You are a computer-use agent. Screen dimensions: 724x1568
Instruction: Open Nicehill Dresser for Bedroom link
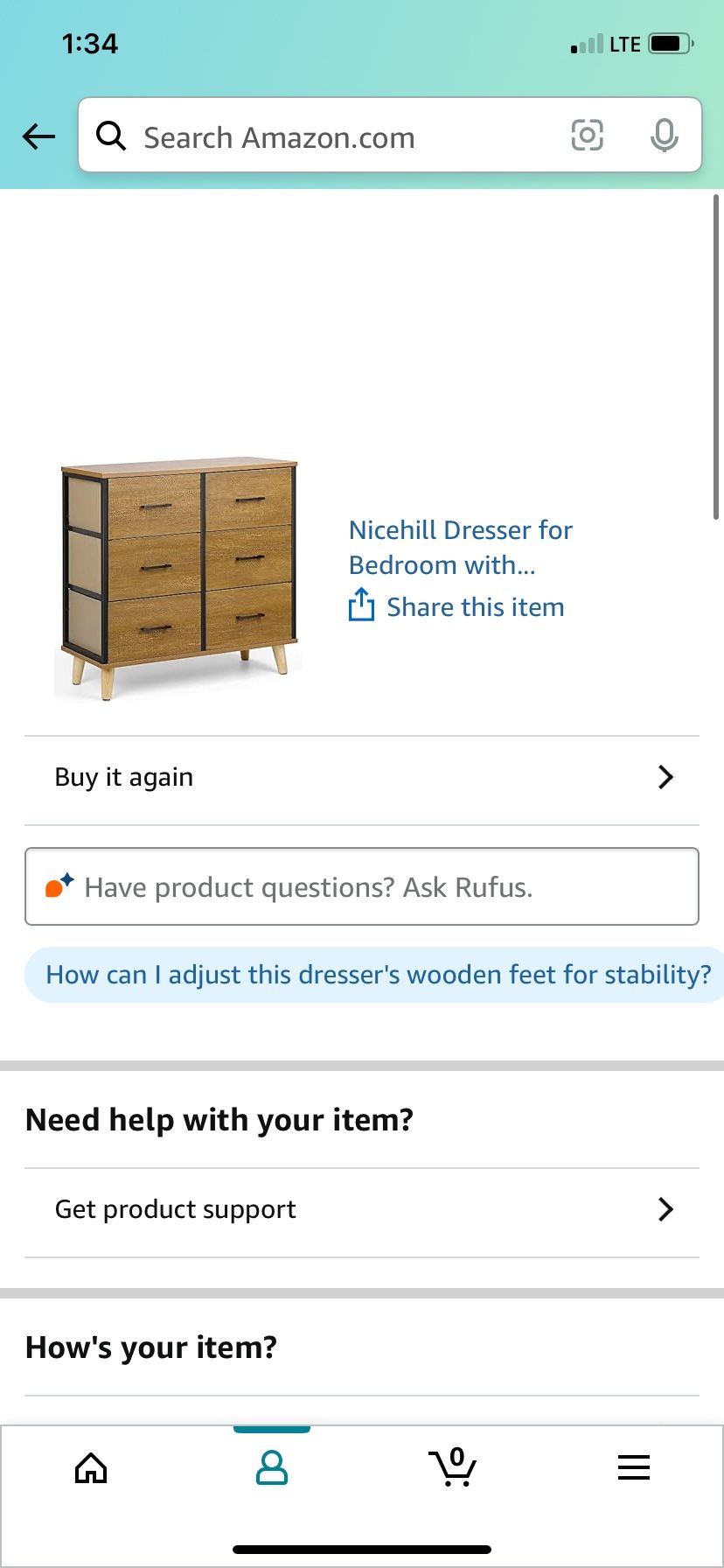pos(460,547)
